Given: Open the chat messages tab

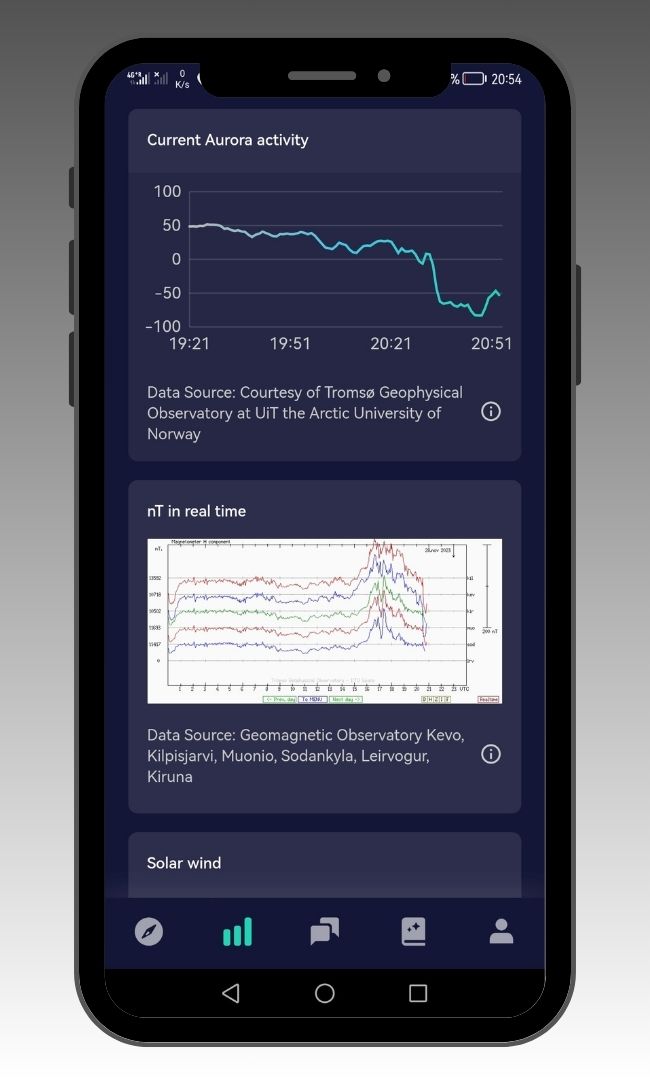Looking at the screenshot, I should click(324, 932).
